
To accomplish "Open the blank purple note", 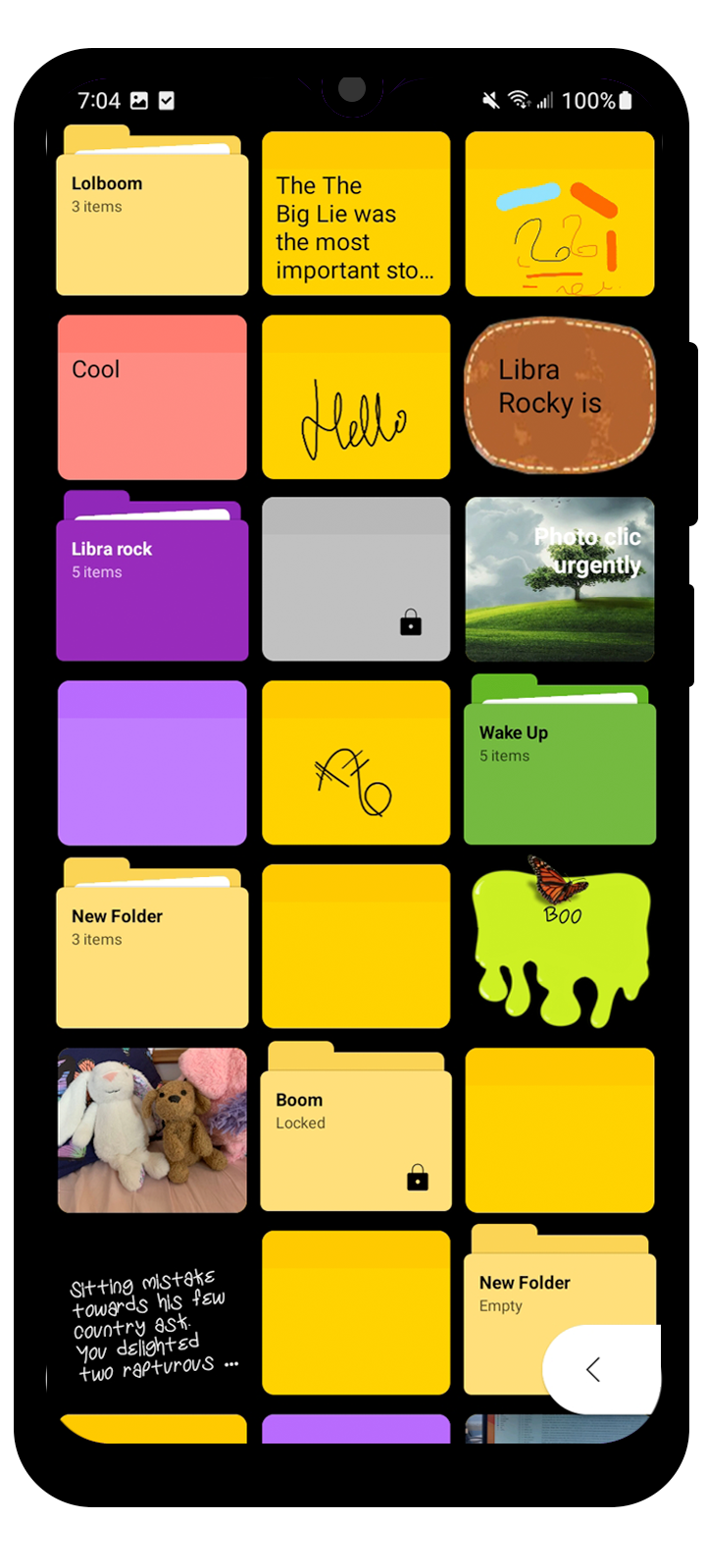I will pos(152,762).
